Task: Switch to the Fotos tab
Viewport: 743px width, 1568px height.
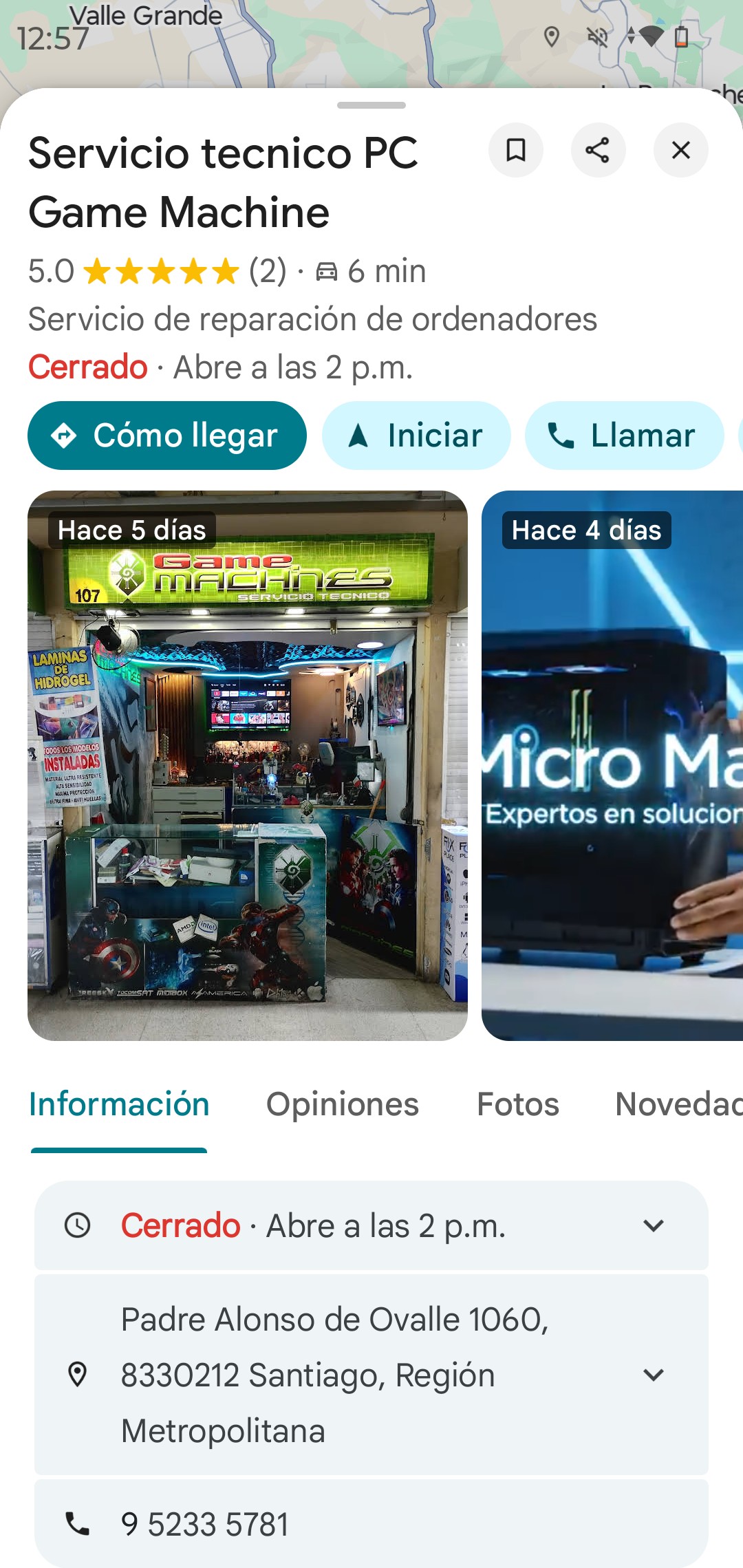Action: [x=518, y=1104]
